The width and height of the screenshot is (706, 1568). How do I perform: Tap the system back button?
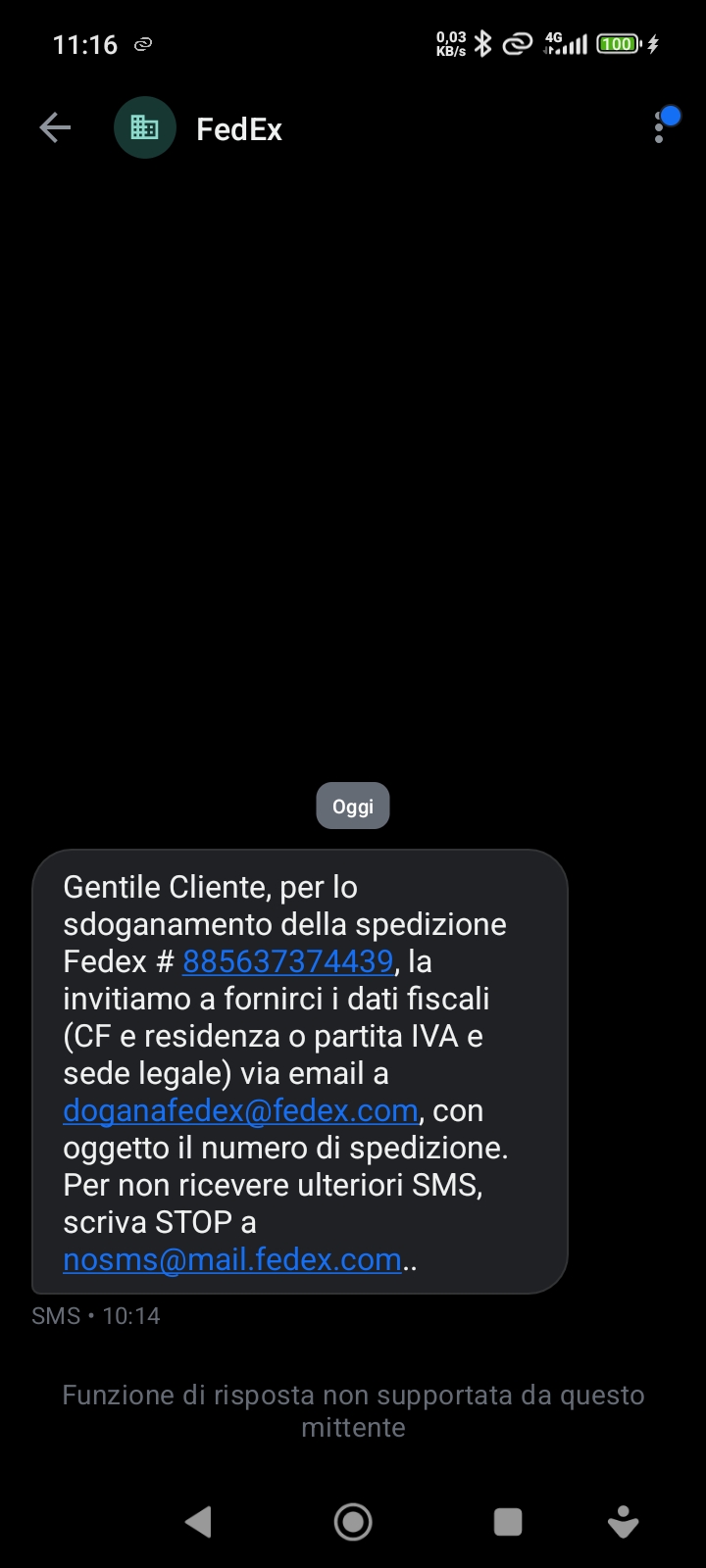coord(198,1521)
